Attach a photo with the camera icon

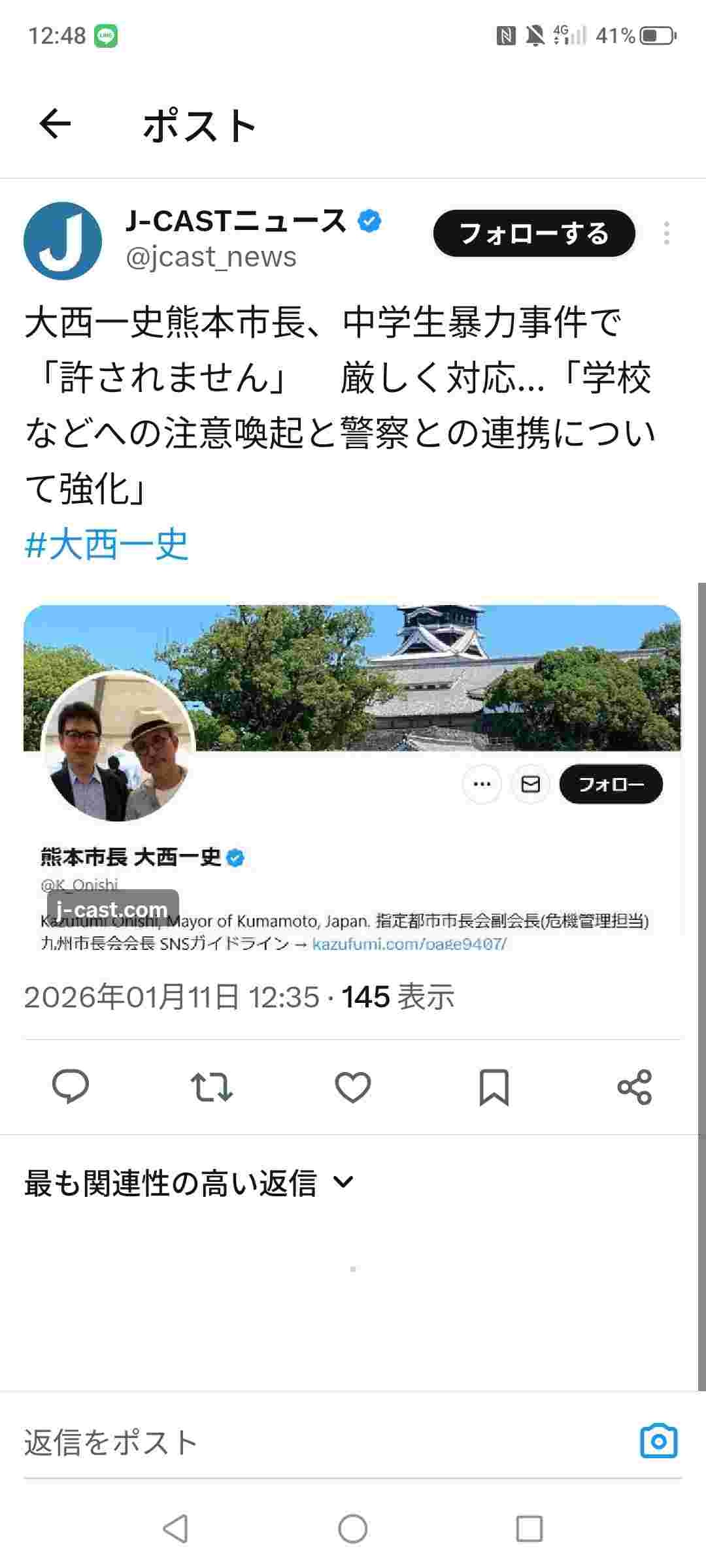tap(658, 1441)
